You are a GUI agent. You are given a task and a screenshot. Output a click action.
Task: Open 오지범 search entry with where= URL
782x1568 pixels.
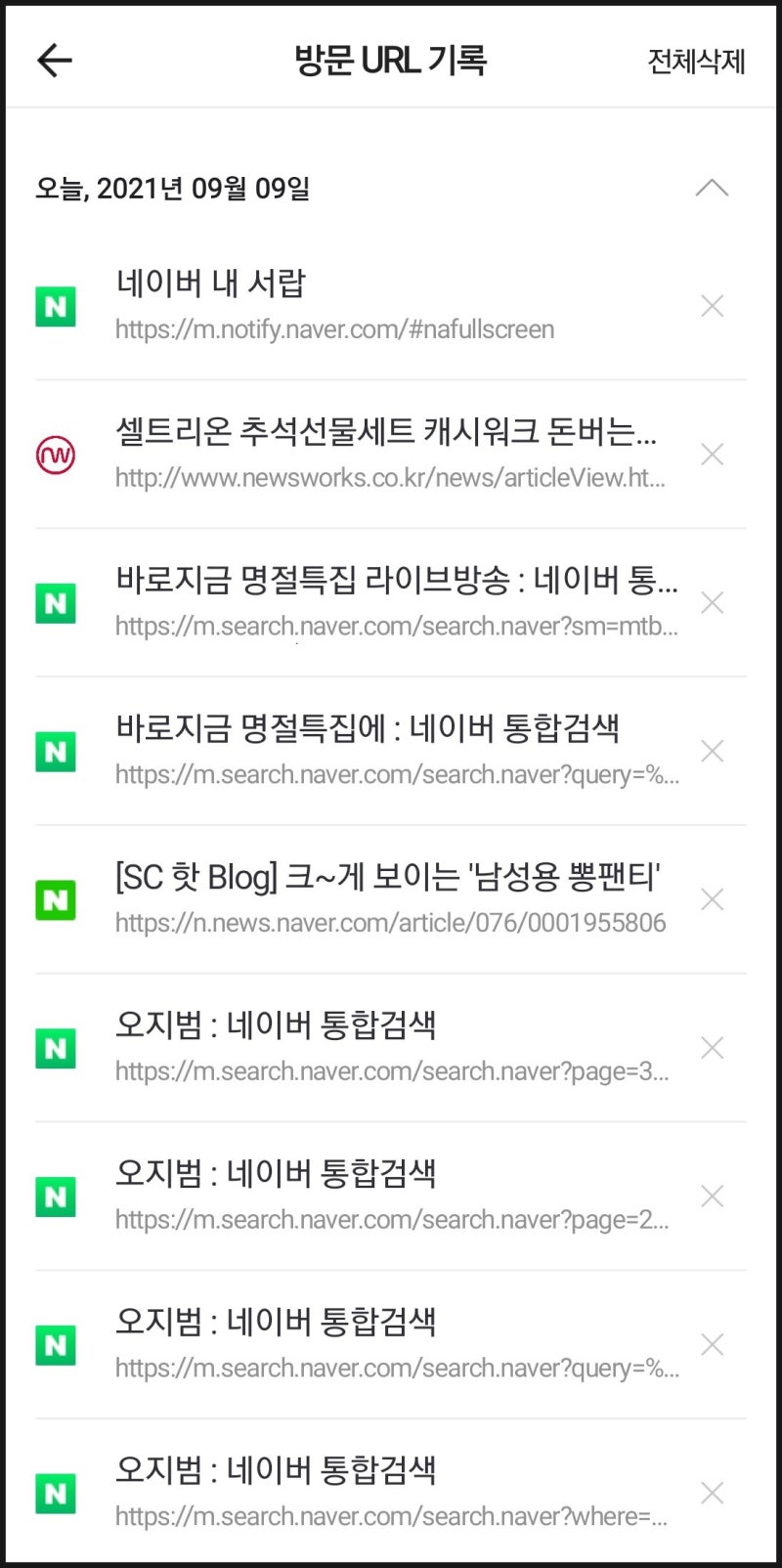click(x=391, y=1493)
